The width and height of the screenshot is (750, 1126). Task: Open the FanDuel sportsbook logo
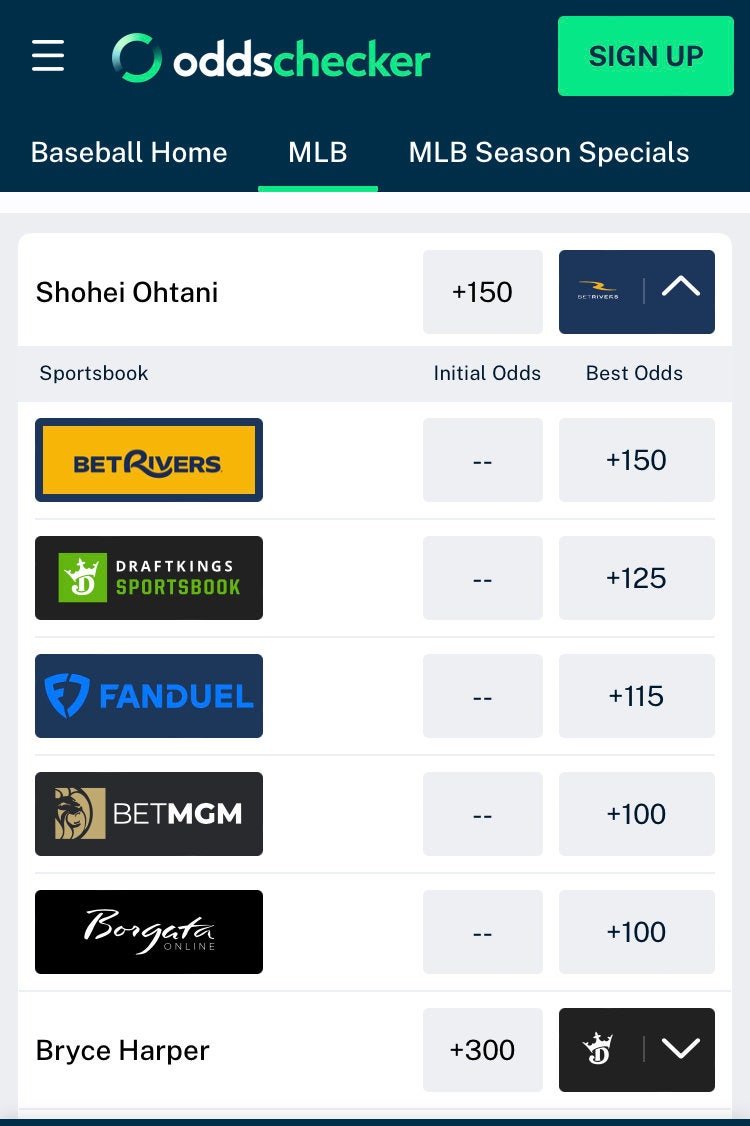pyautogui.click(x=149, y=696)
